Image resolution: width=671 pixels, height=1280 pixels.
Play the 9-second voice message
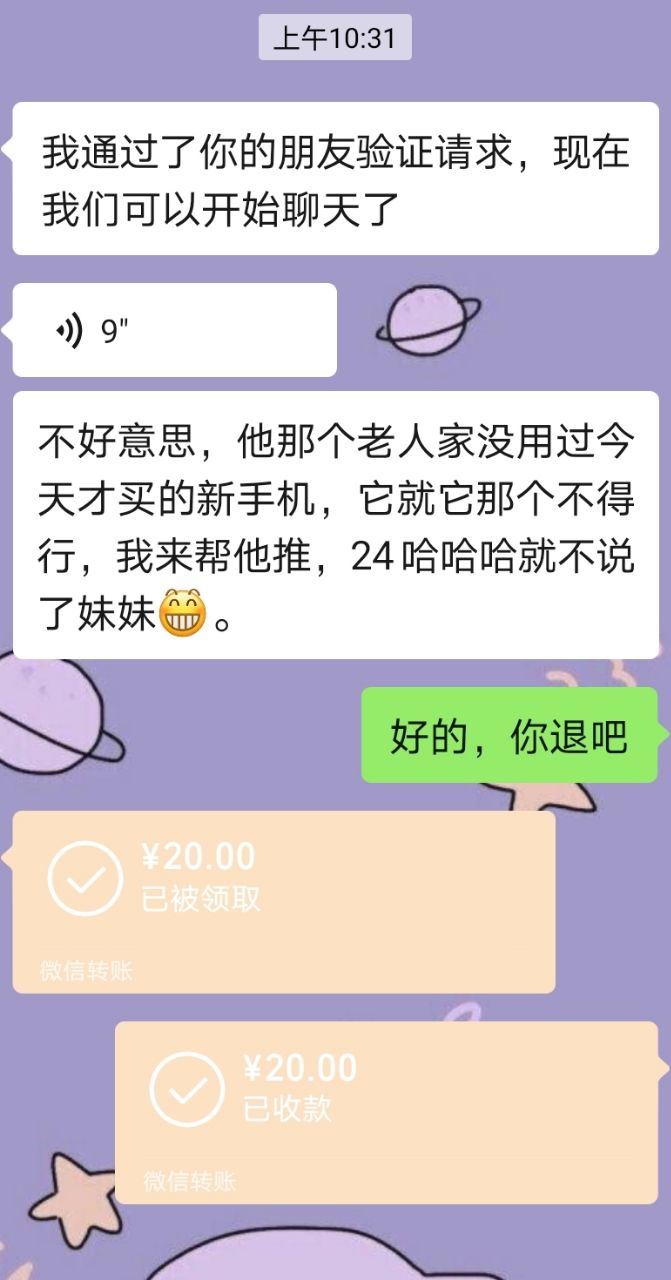(x=173, y=330)
